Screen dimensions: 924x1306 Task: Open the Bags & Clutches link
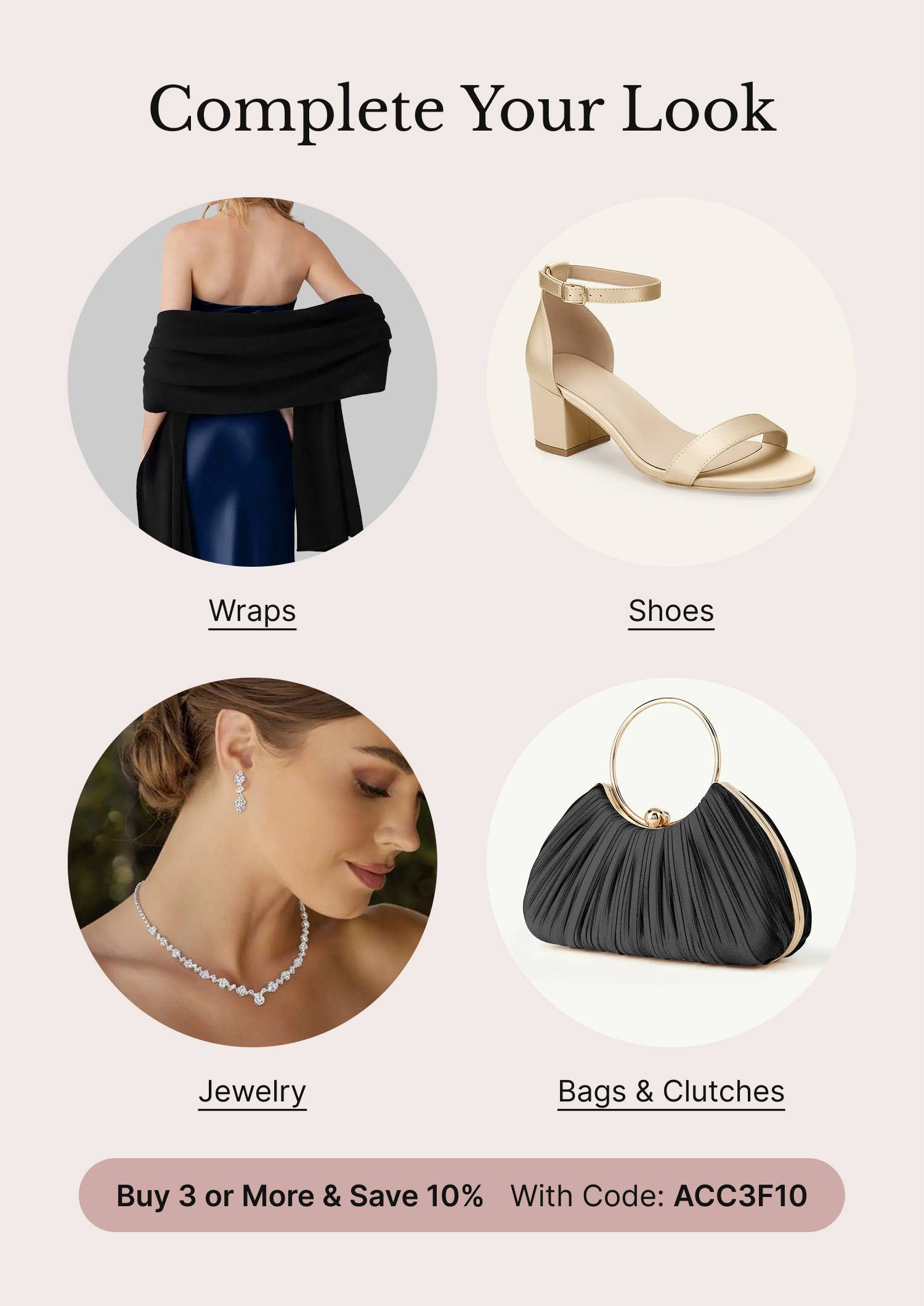tap(671, 1091)
